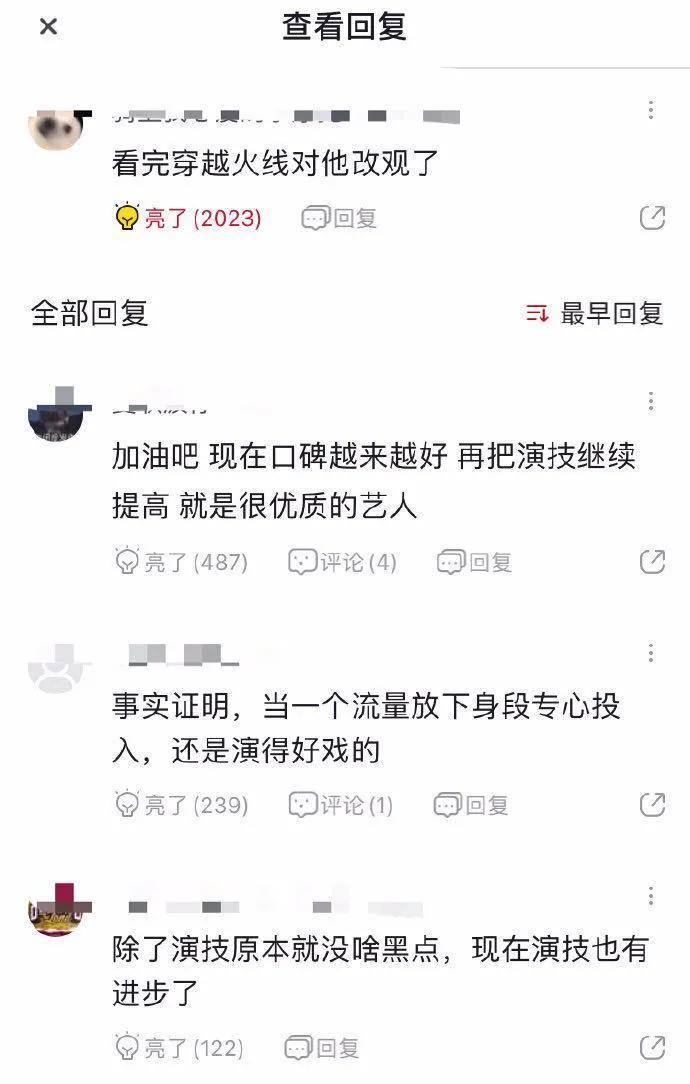
Task: Reply to the comment 看完穿越火线对他改观了
Action: [340, 217]
